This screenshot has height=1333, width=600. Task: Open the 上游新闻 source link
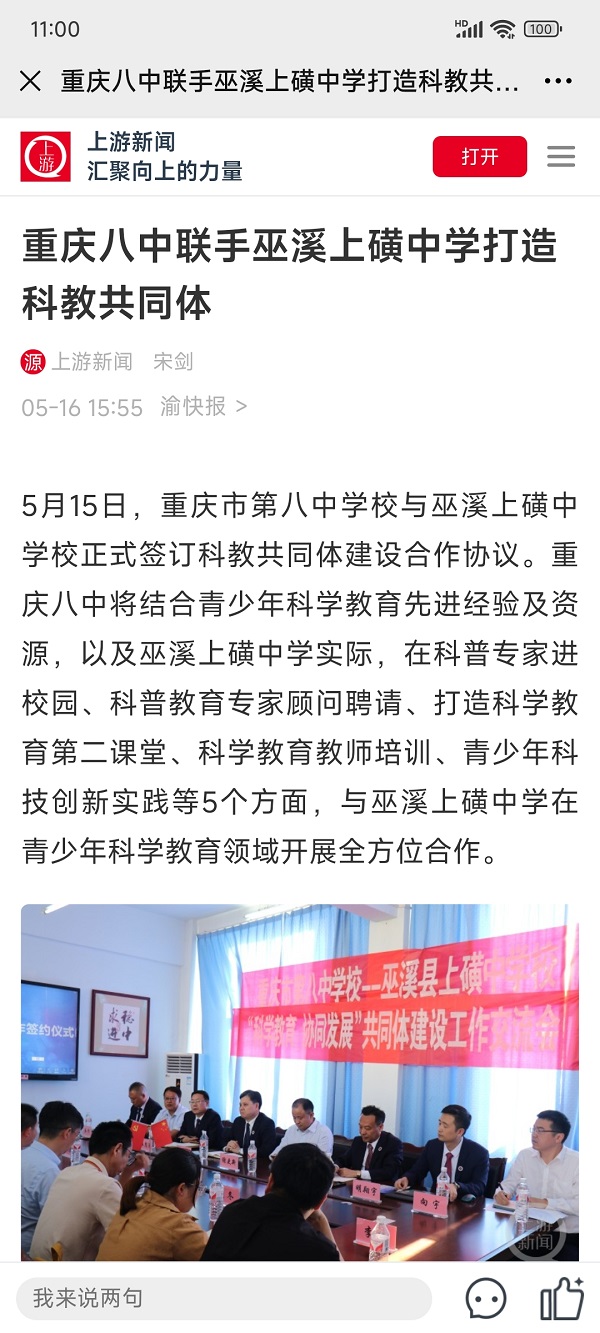click(x=90, y=362)
